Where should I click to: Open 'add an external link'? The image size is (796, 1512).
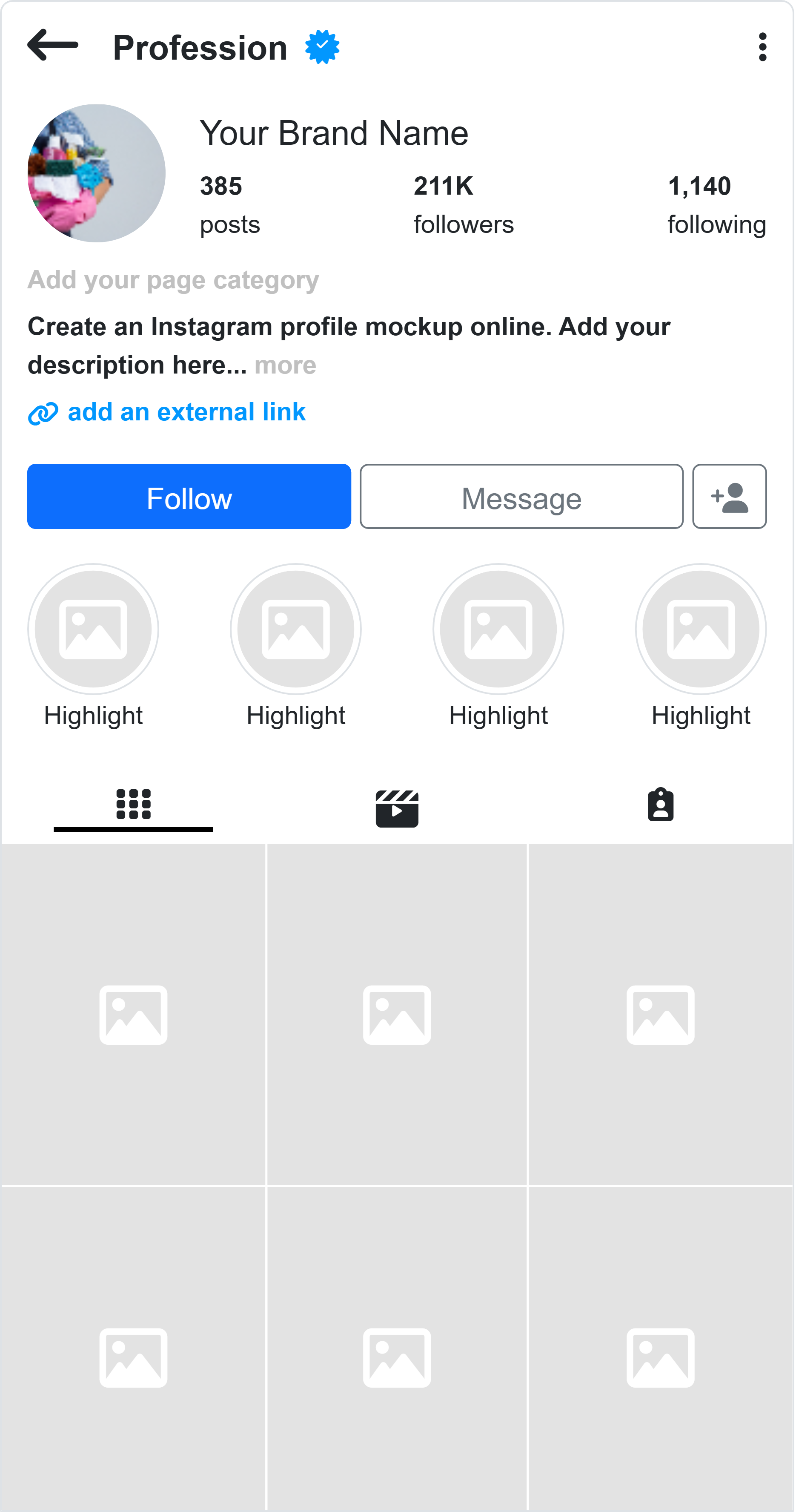coord(186,412)
